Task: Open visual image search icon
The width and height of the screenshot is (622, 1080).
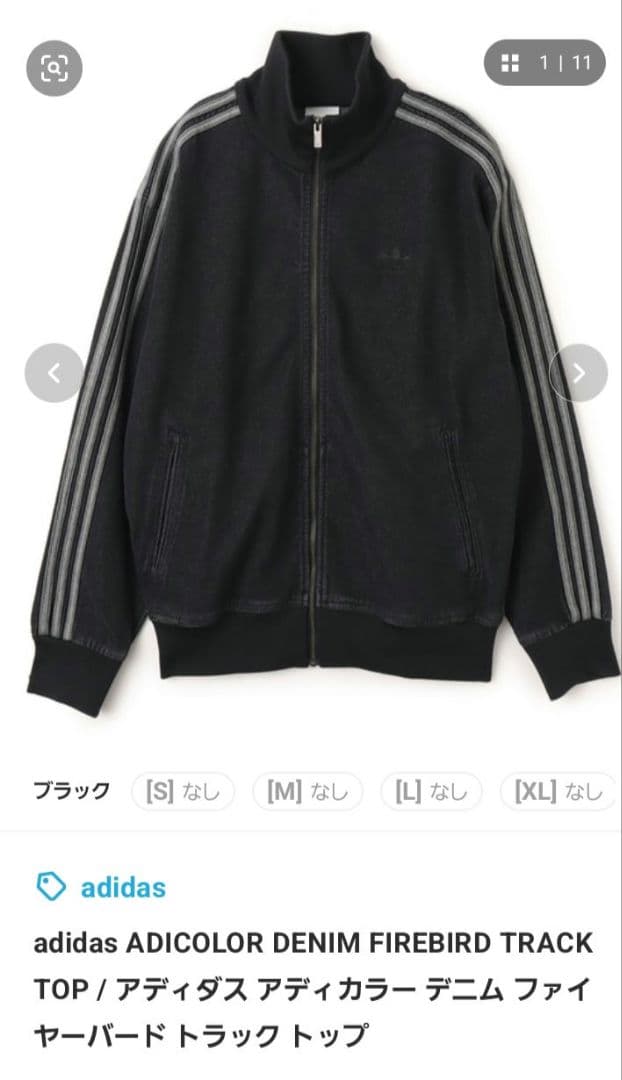Action: tap(54, 68)
